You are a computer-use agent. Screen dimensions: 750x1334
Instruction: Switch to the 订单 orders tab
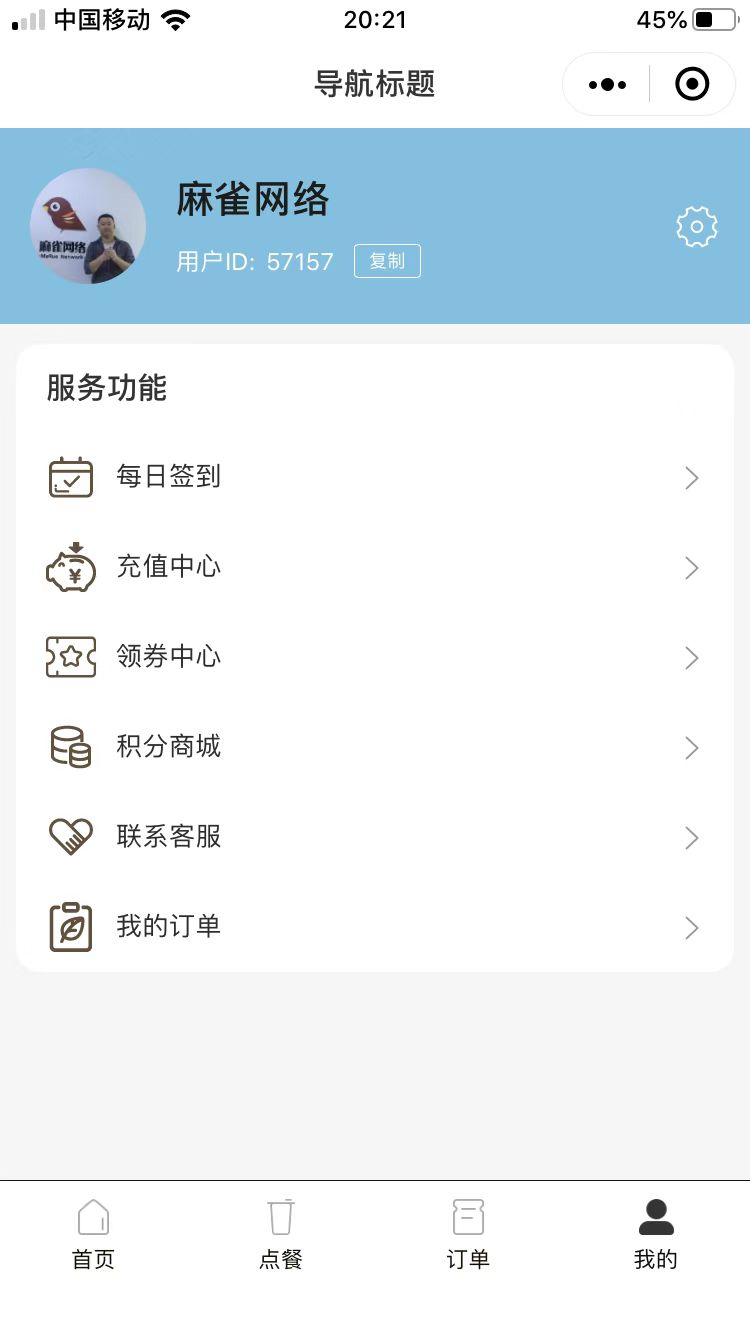coord(468,1235)
